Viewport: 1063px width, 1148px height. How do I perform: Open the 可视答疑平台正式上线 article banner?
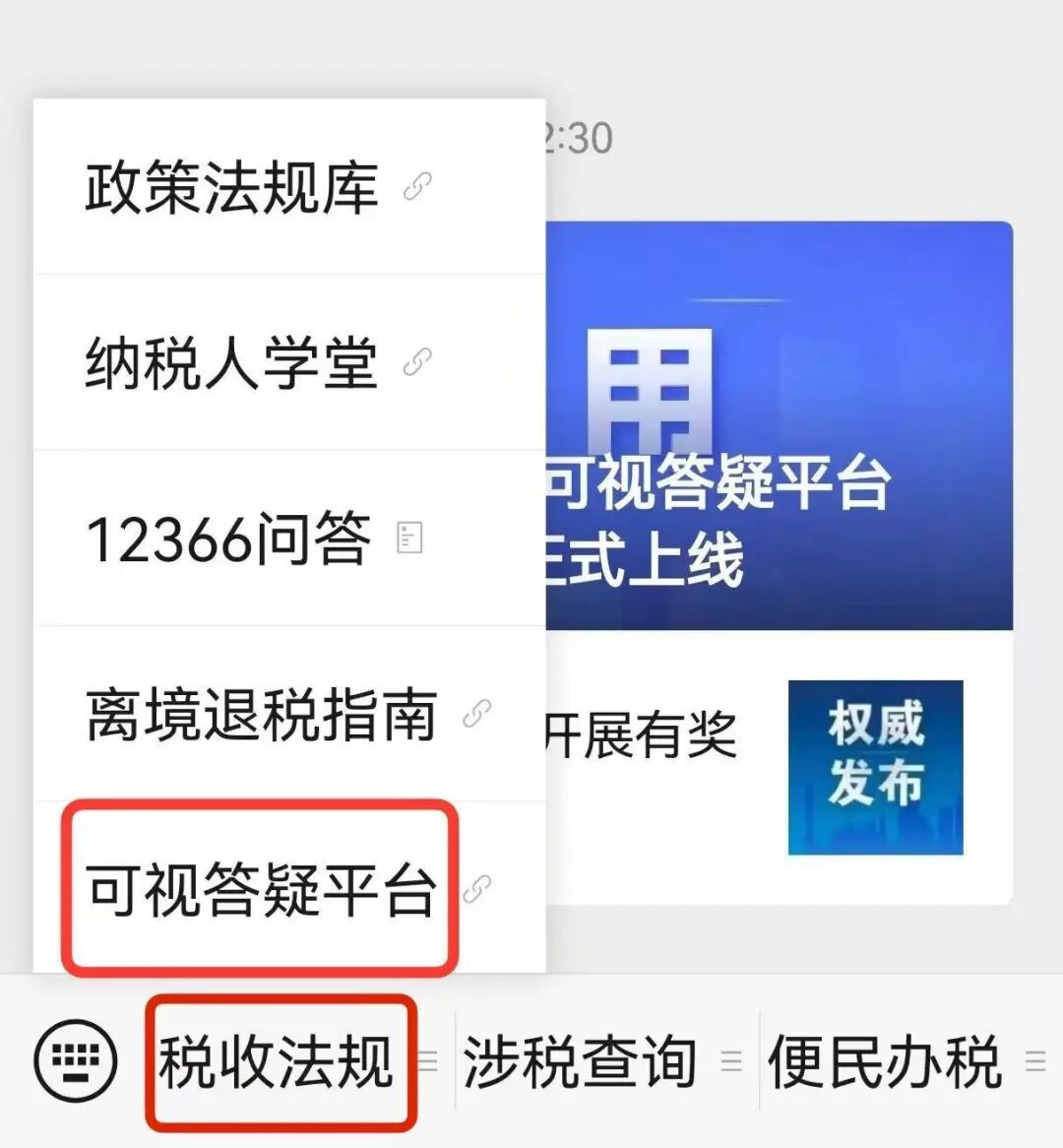click(x=778, y=425)
